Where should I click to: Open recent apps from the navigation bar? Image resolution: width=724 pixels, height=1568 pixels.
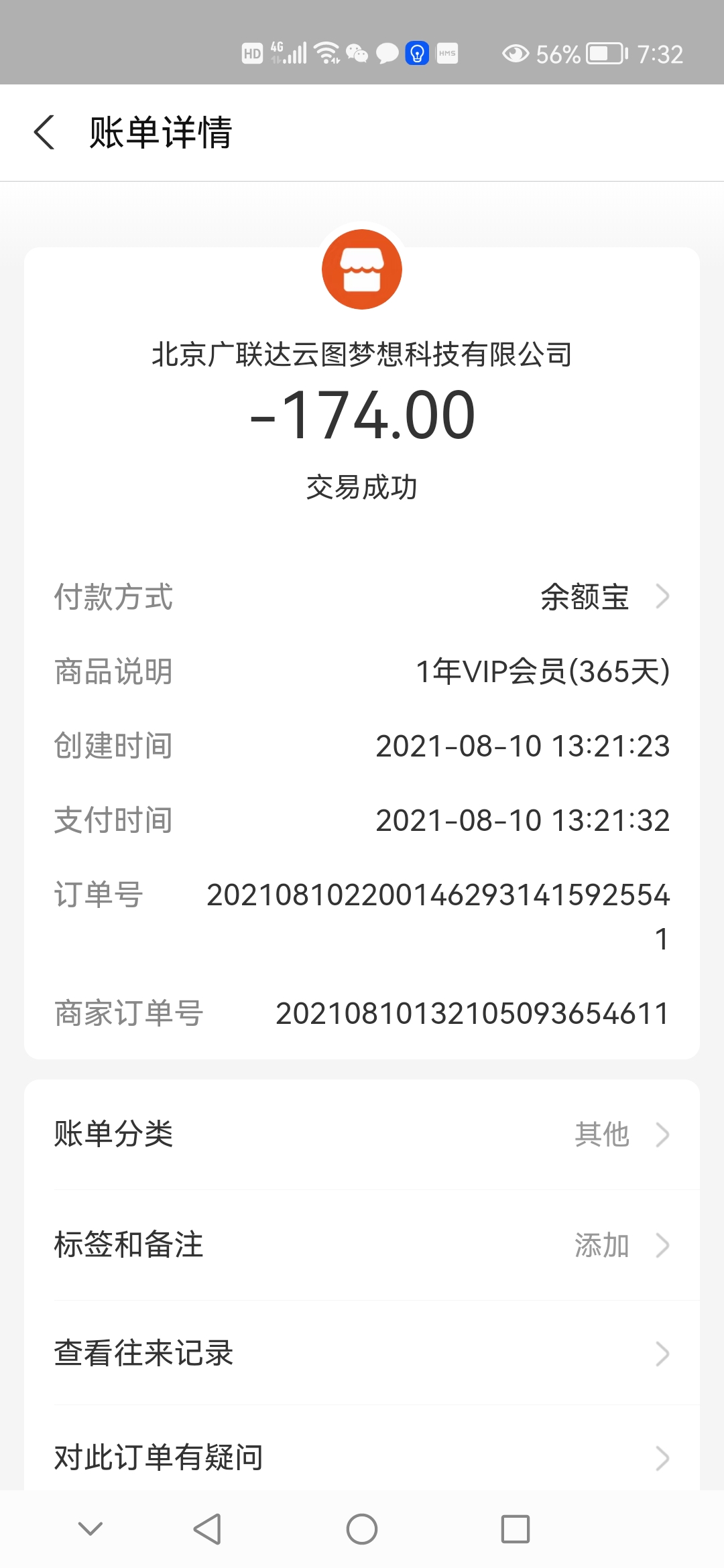(516, 1529)
